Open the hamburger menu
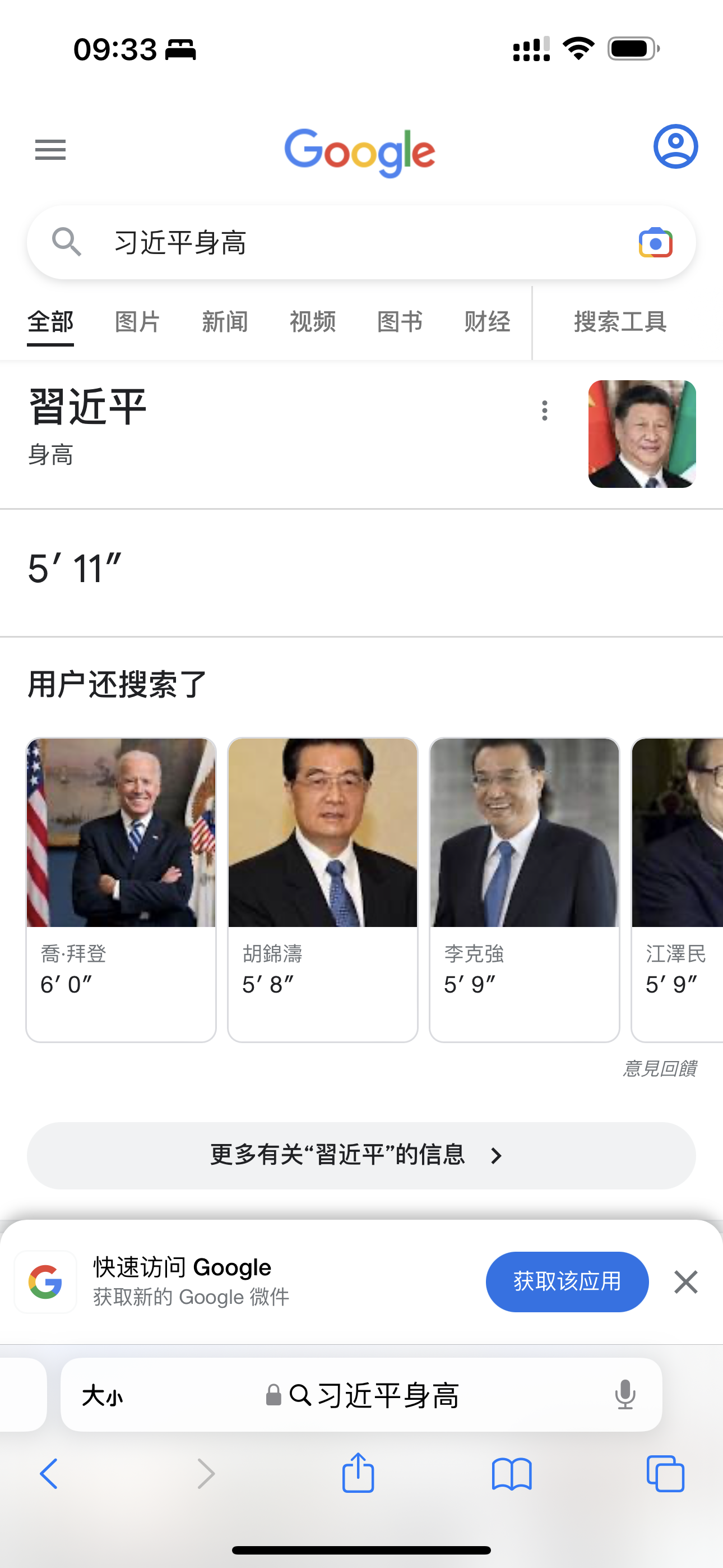This screenshot has height=1568, width=723. (50, 149)
